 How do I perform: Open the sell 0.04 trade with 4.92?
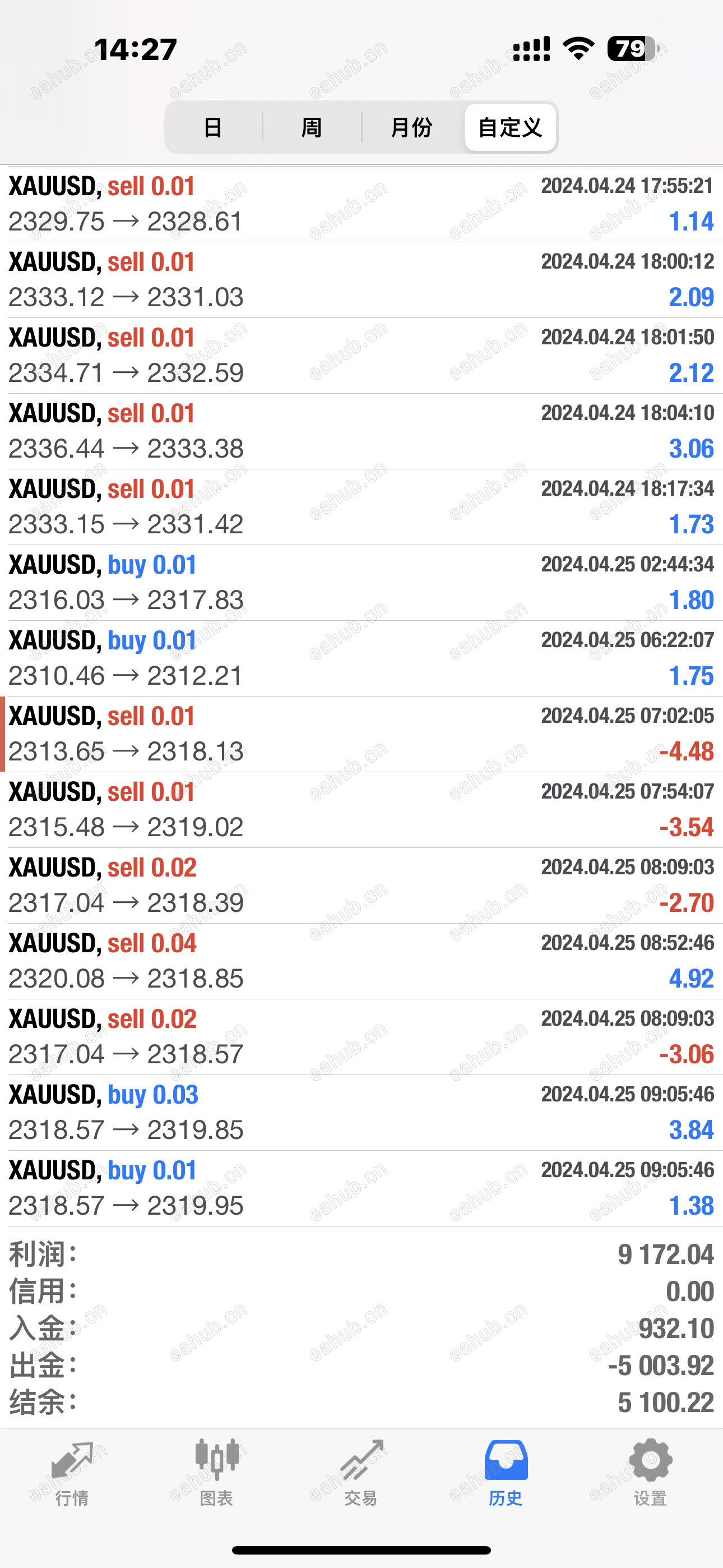coord(361,961)
